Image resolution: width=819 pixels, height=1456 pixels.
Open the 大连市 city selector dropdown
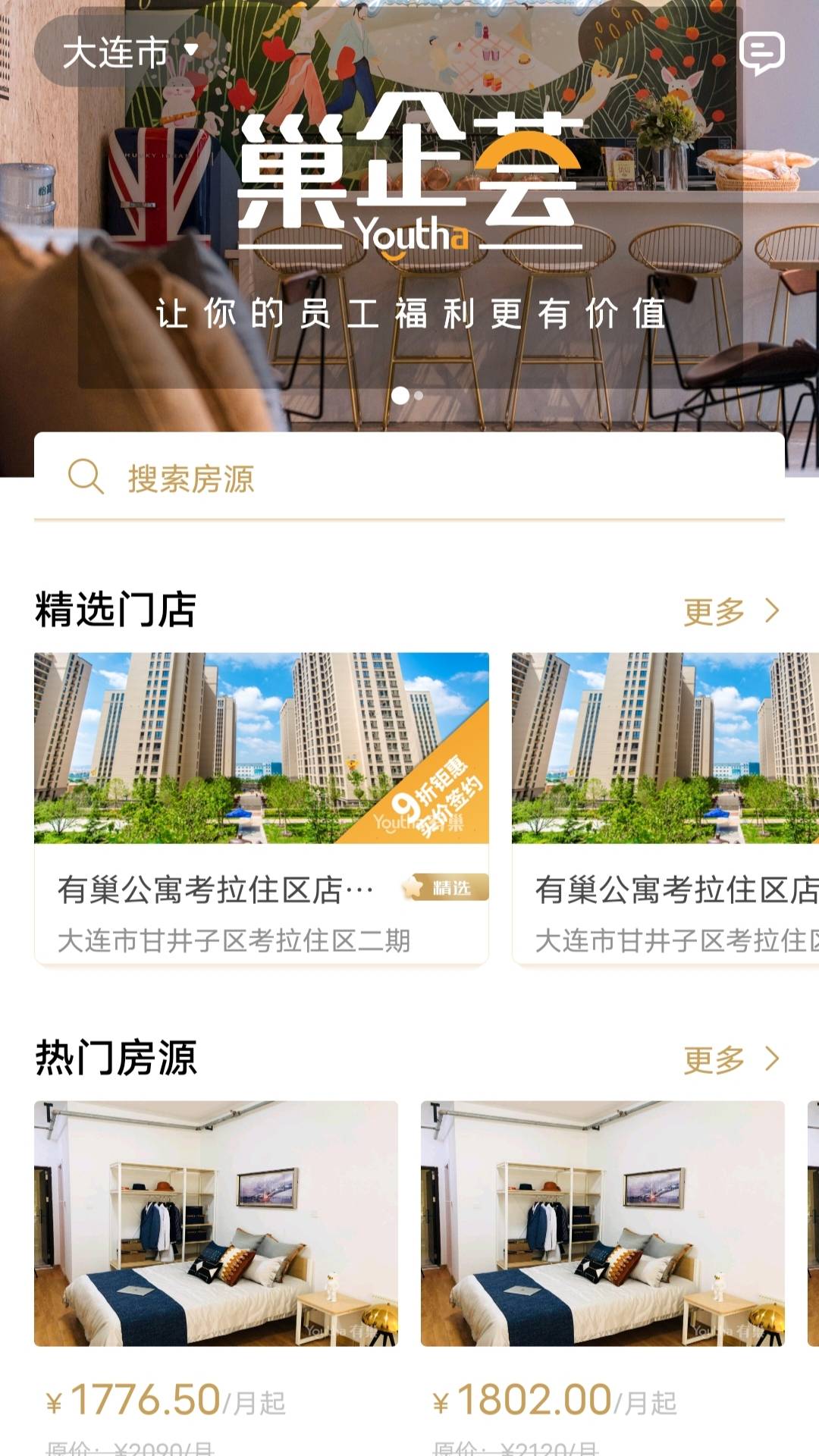click(129, 52)
